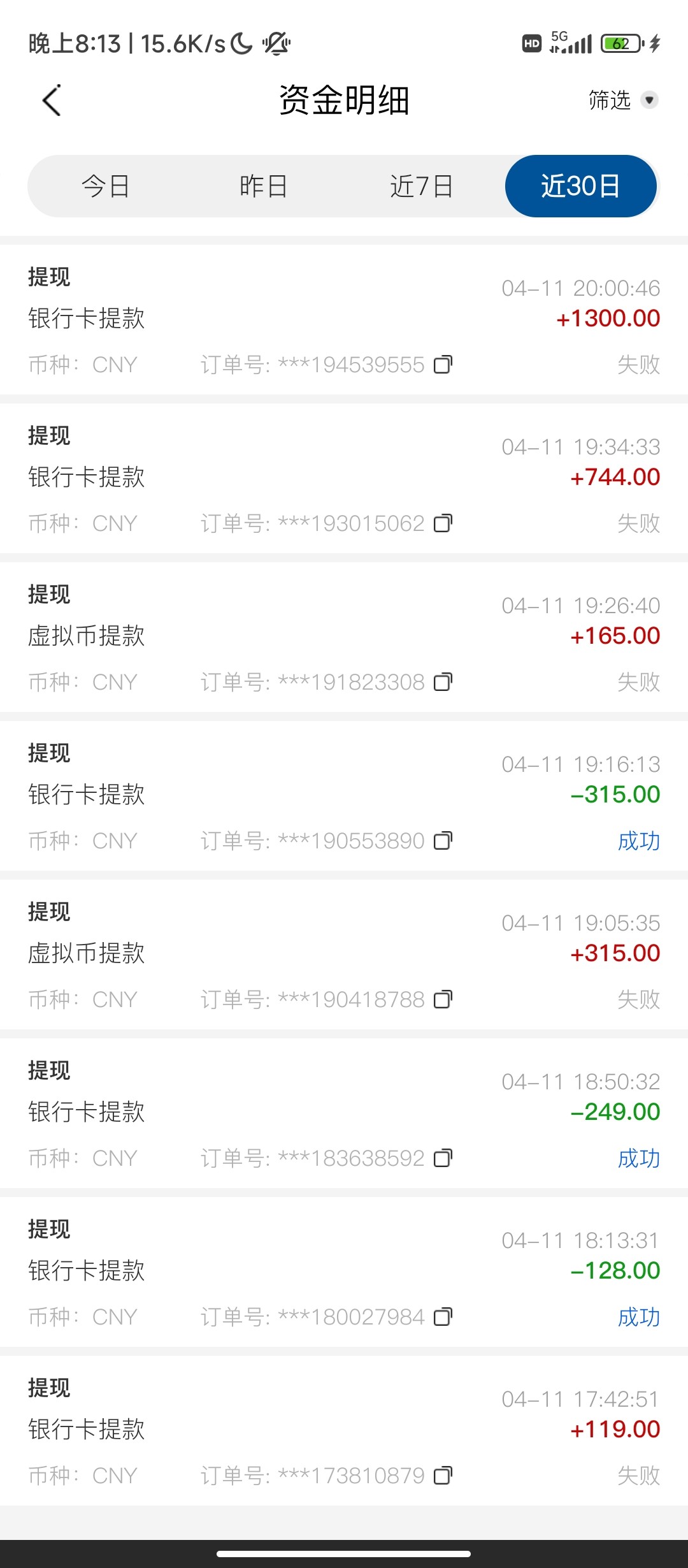The image size is (688, 1568).
Task: Copy order number ending in 180027984
Action: point(443,1317)
